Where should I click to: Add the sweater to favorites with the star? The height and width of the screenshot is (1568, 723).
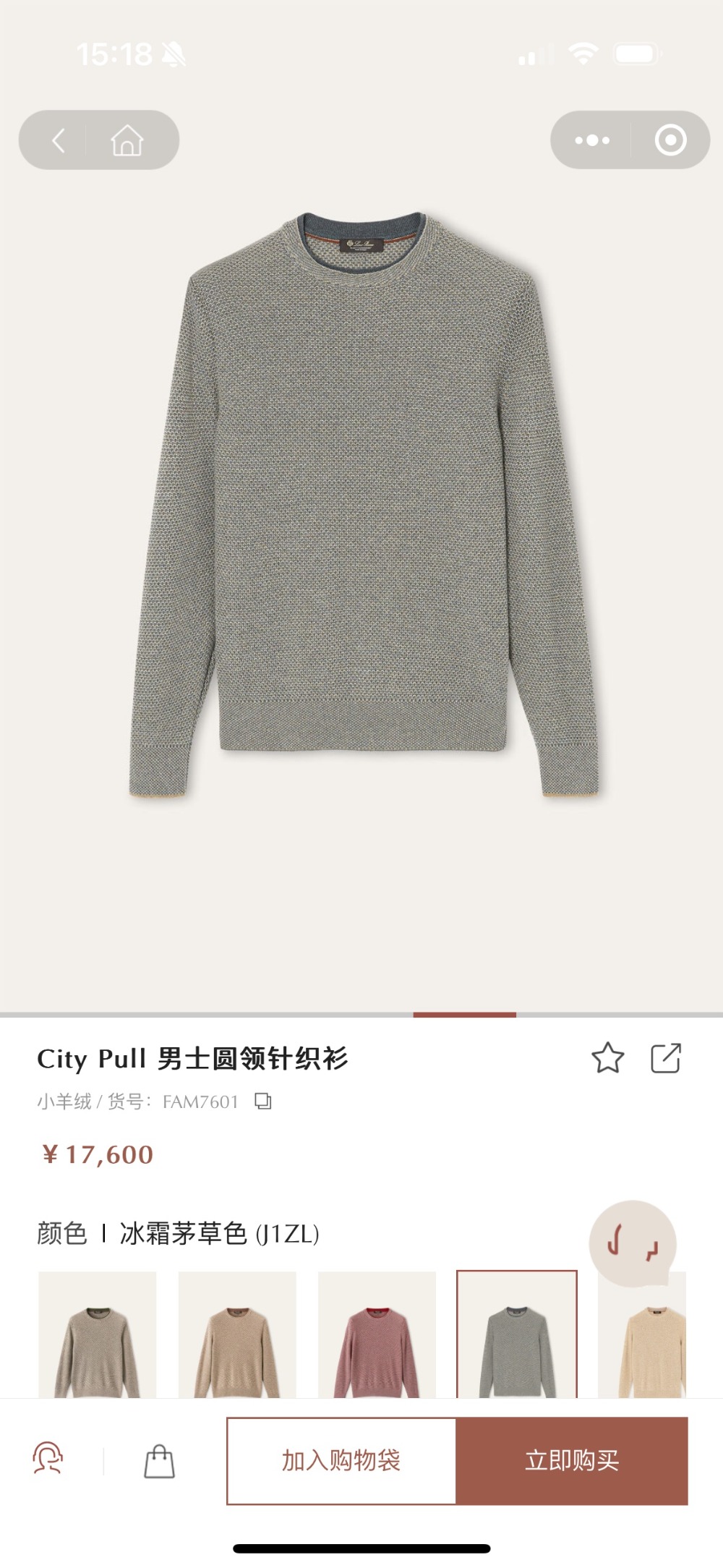[607, 1058]
